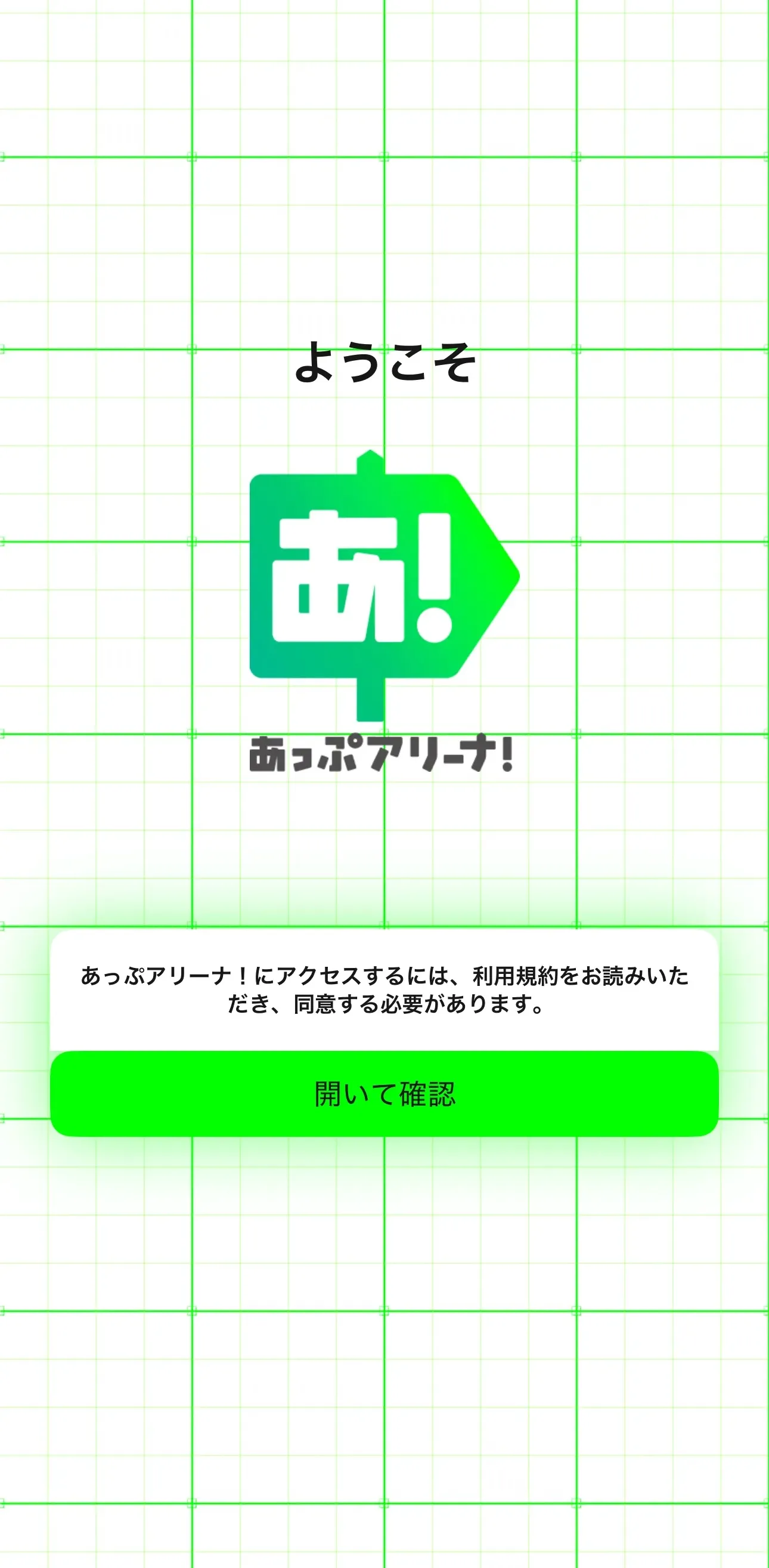Click the center of the welcome screen

click(x=384, y=784)
